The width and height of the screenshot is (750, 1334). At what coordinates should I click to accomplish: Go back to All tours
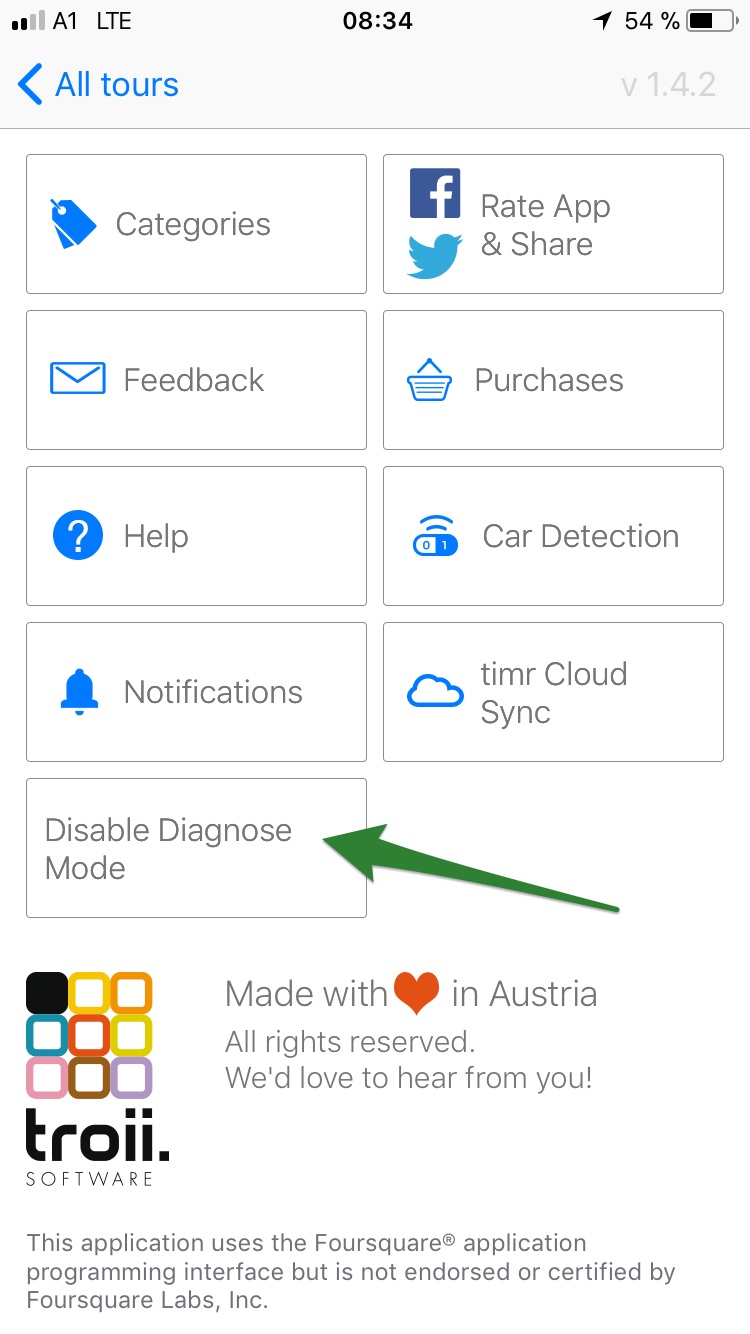tap(98, 85)
